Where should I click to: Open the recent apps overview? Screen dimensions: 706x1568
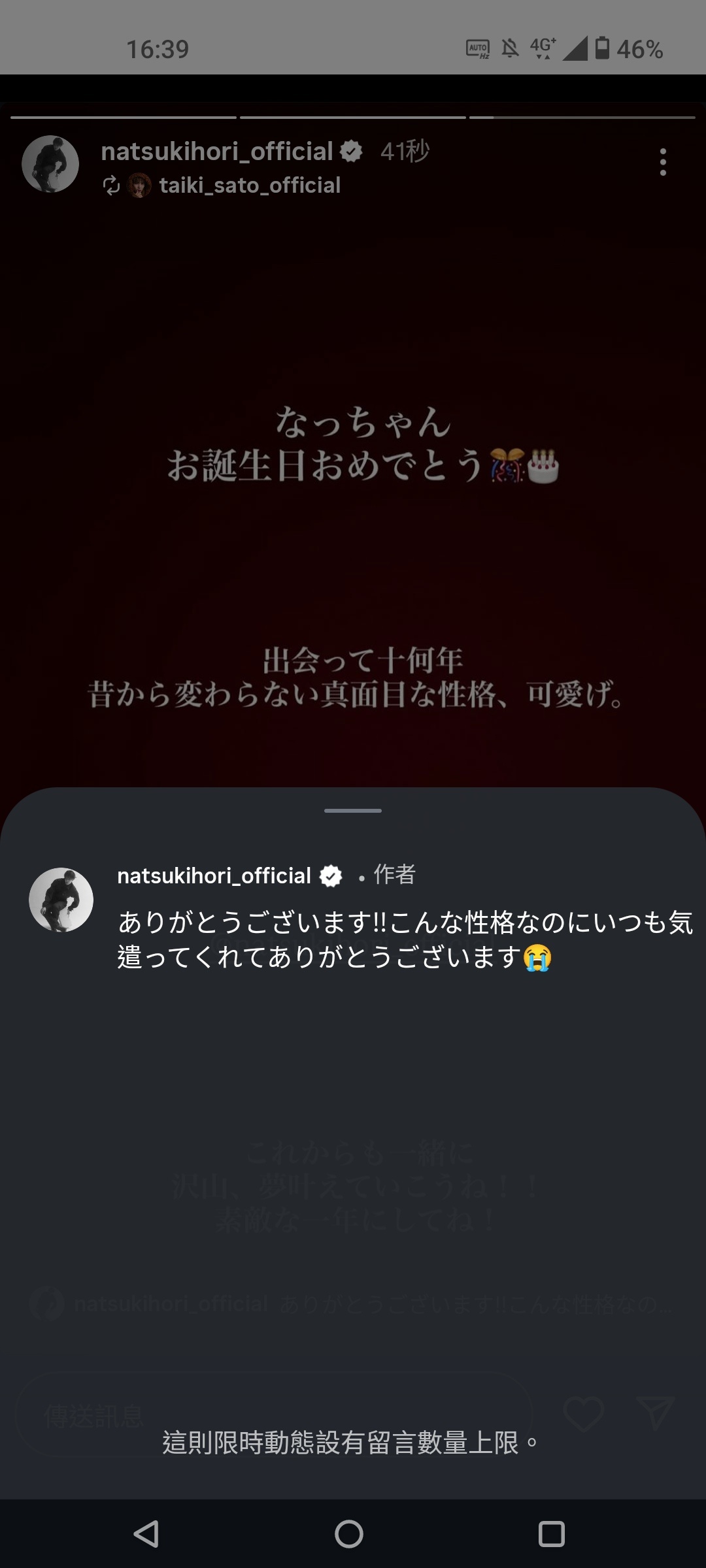point(551,1533)
